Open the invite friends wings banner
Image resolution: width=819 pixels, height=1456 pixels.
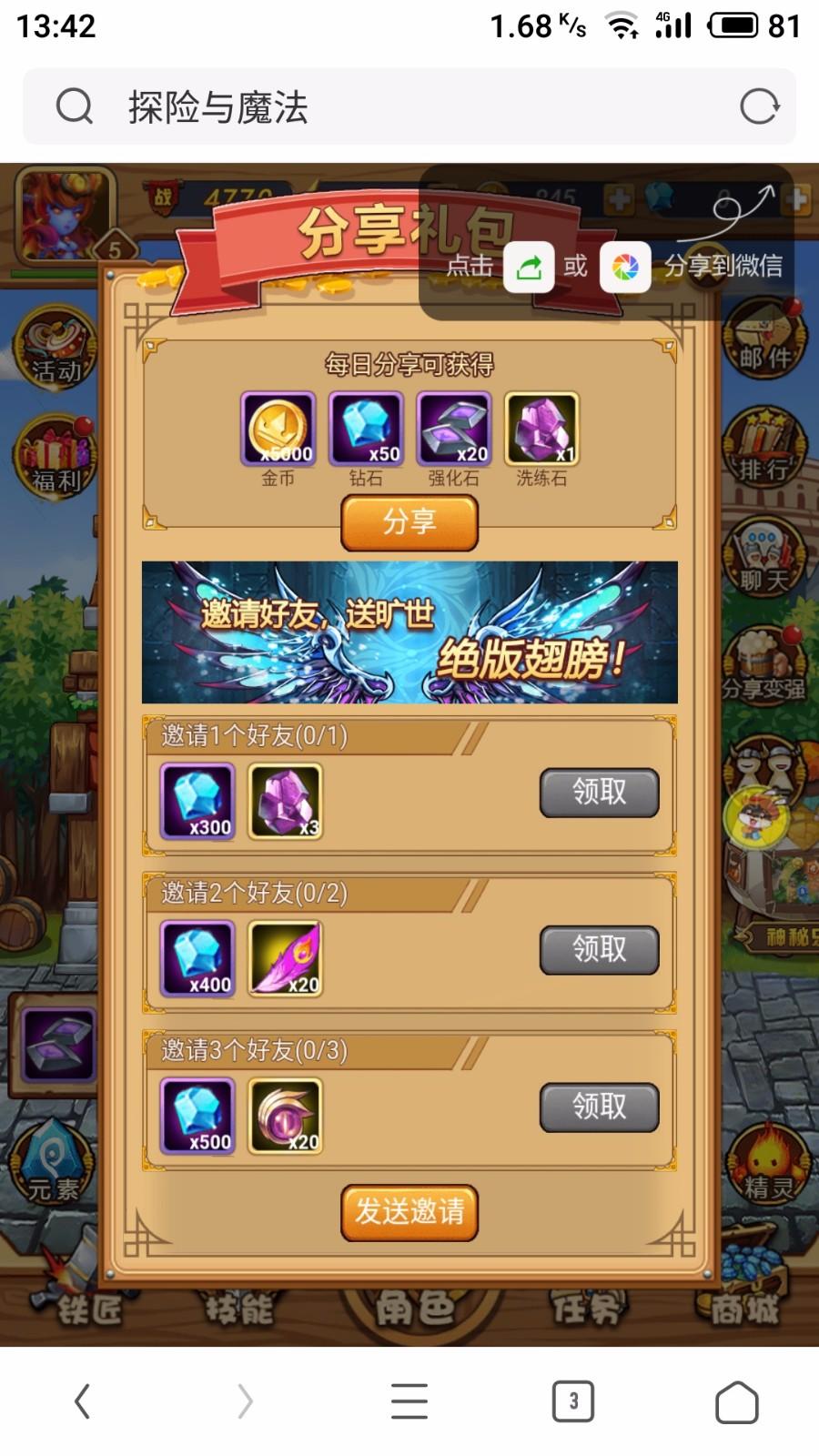[409, 632]
